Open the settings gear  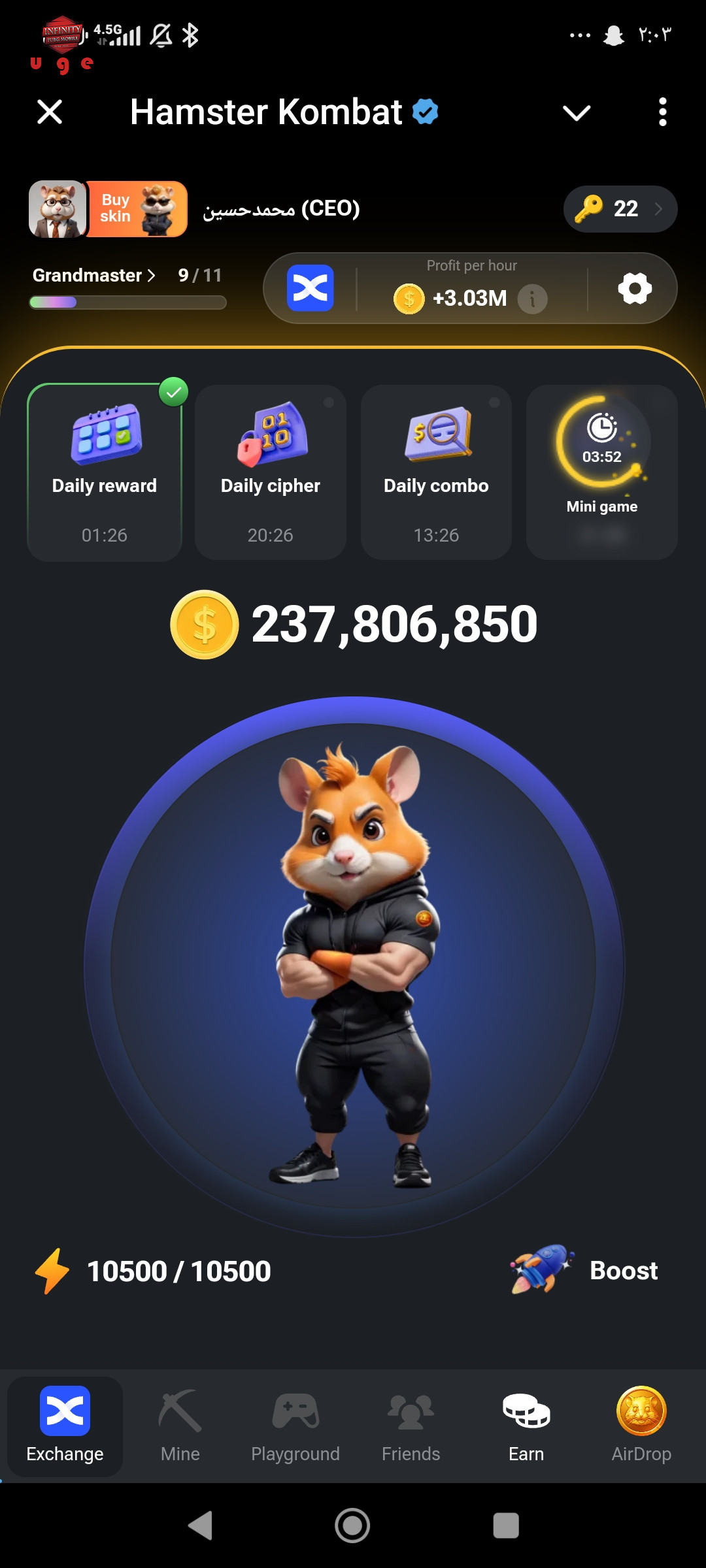[x=635, y=288]
